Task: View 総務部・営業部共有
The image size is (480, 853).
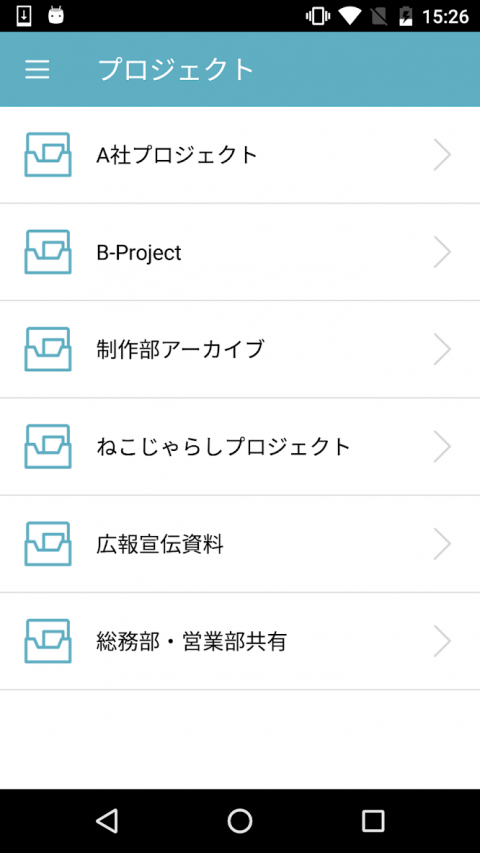Action: coord(240,641)
